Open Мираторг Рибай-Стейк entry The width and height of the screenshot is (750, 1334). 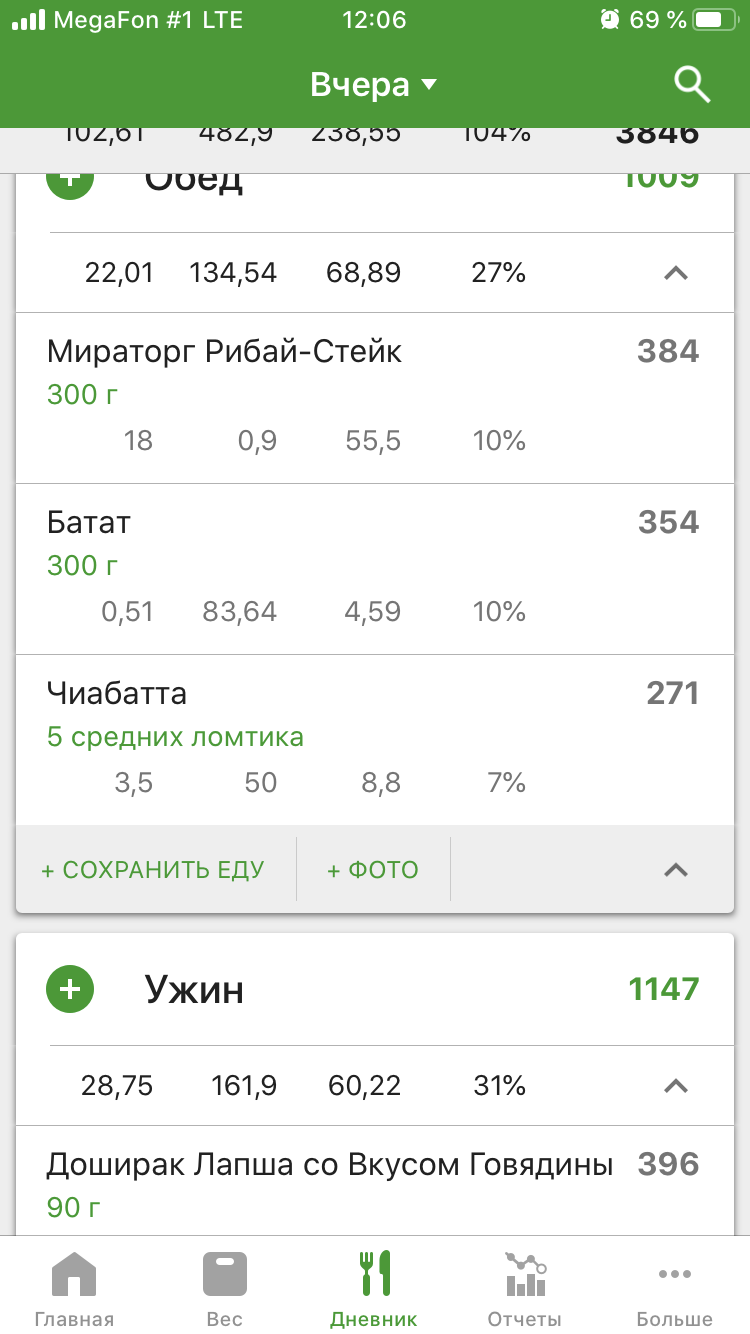coord(372,395)
